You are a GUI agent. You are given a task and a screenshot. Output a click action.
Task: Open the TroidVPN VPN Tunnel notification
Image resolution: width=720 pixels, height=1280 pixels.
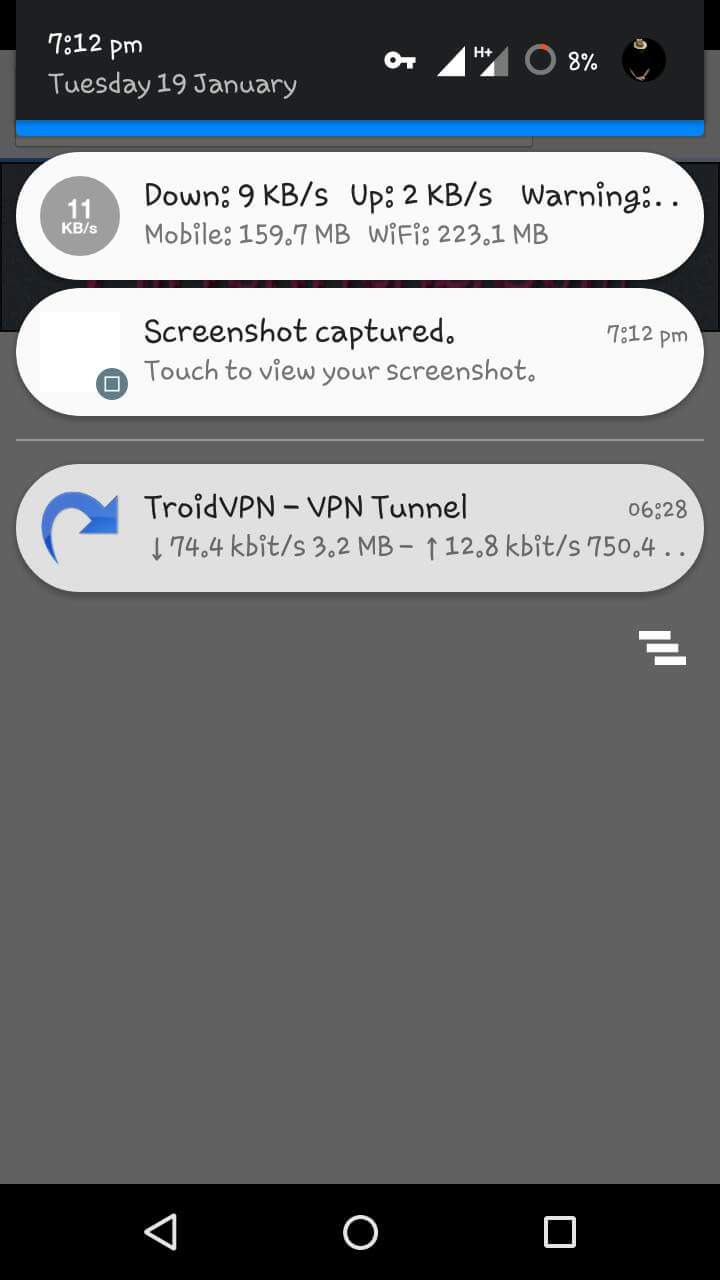tap(360, 527)
